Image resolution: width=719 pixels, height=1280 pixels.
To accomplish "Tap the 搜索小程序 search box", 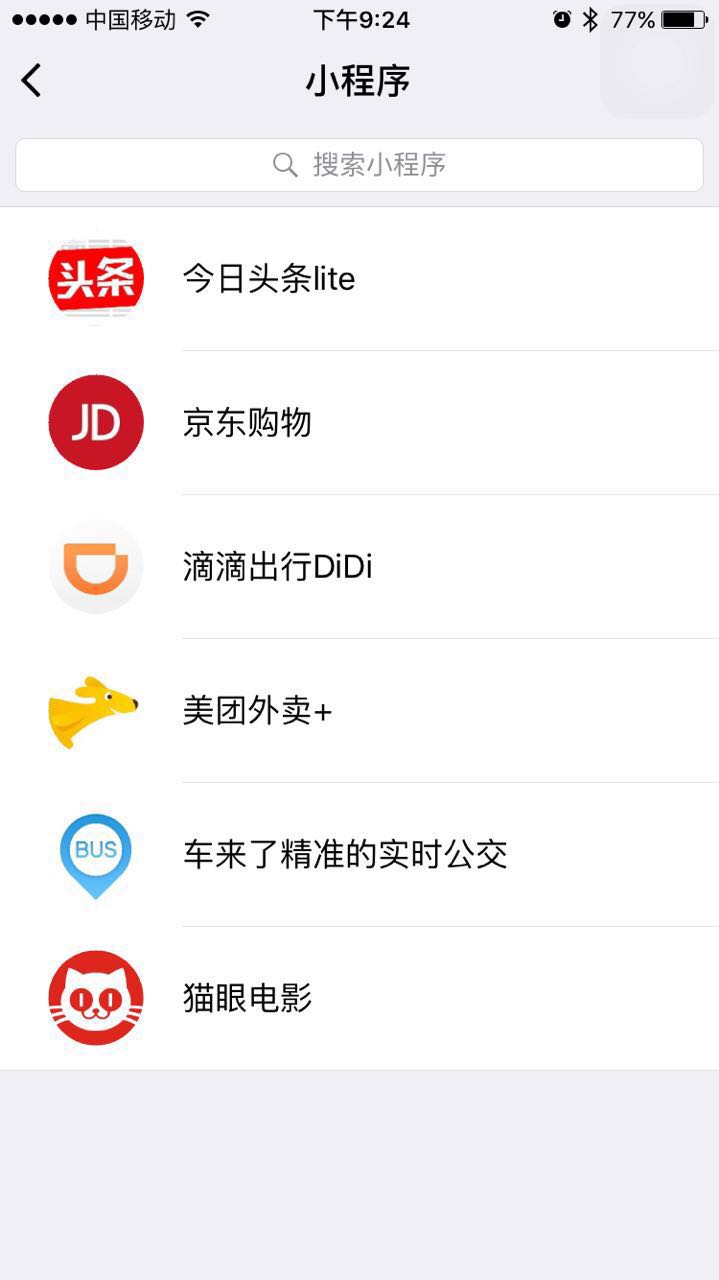I will point(359,165).
